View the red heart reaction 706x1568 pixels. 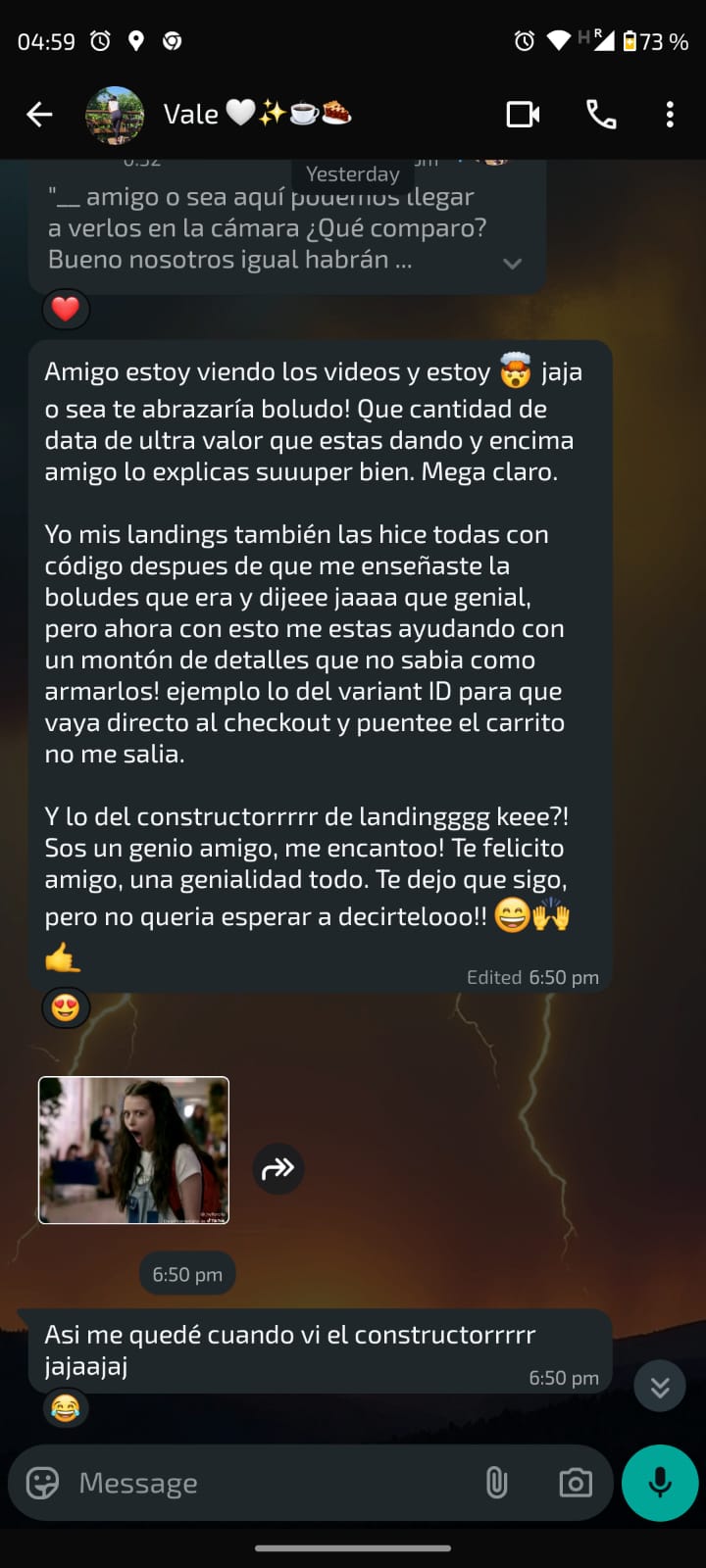tap(66, 310)
